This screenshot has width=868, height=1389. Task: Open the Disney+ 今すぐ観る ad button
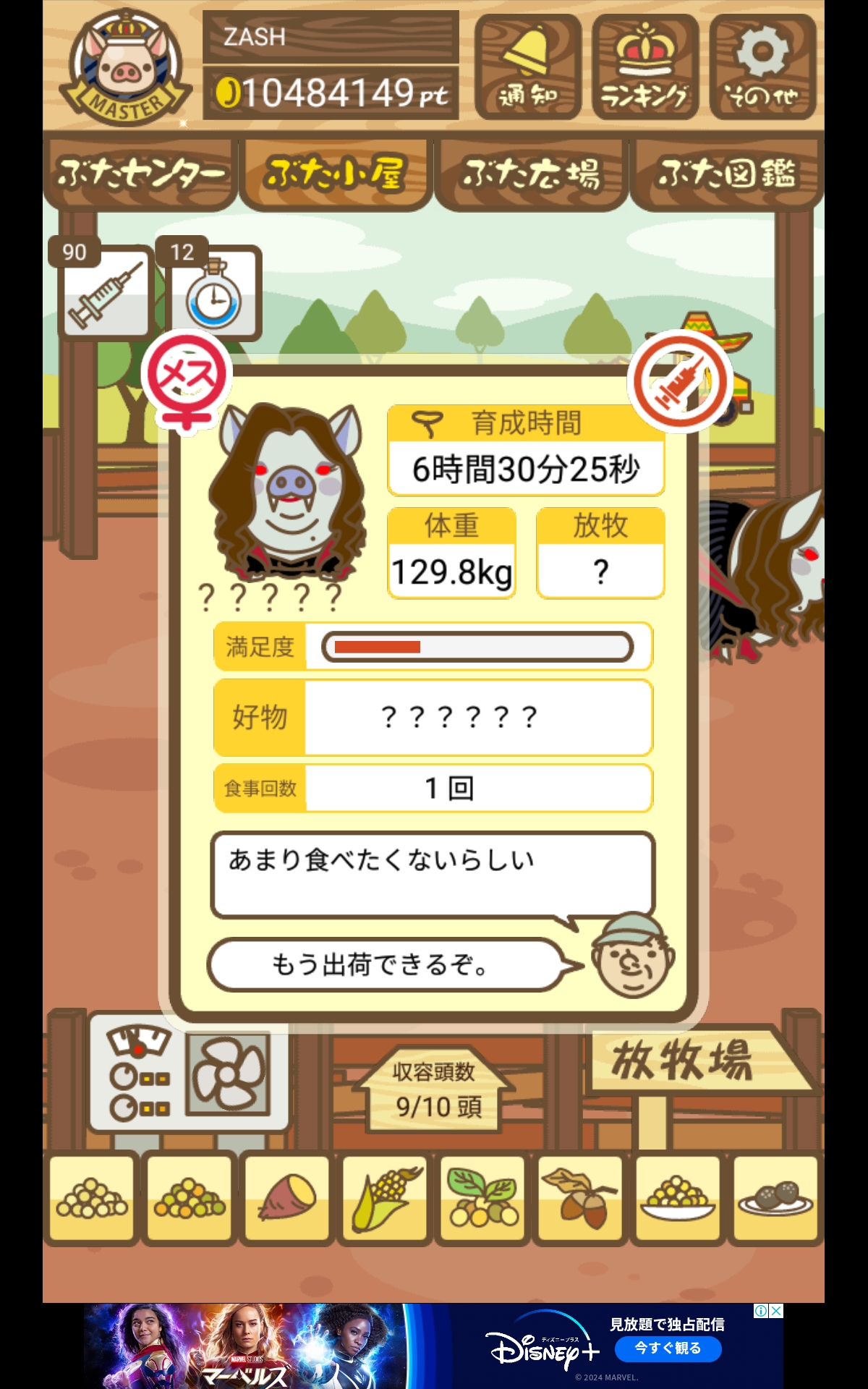click(x=668, y=1348)
